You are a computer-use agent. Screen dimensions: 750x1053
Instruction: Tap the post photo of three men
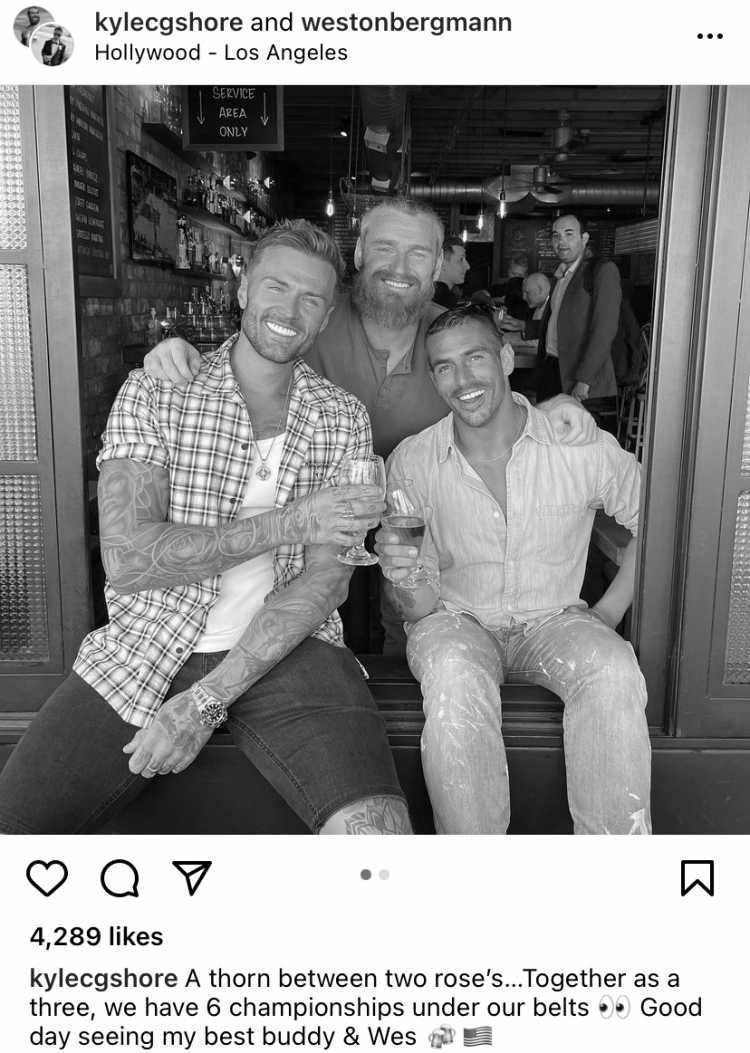tap(375, 460)
